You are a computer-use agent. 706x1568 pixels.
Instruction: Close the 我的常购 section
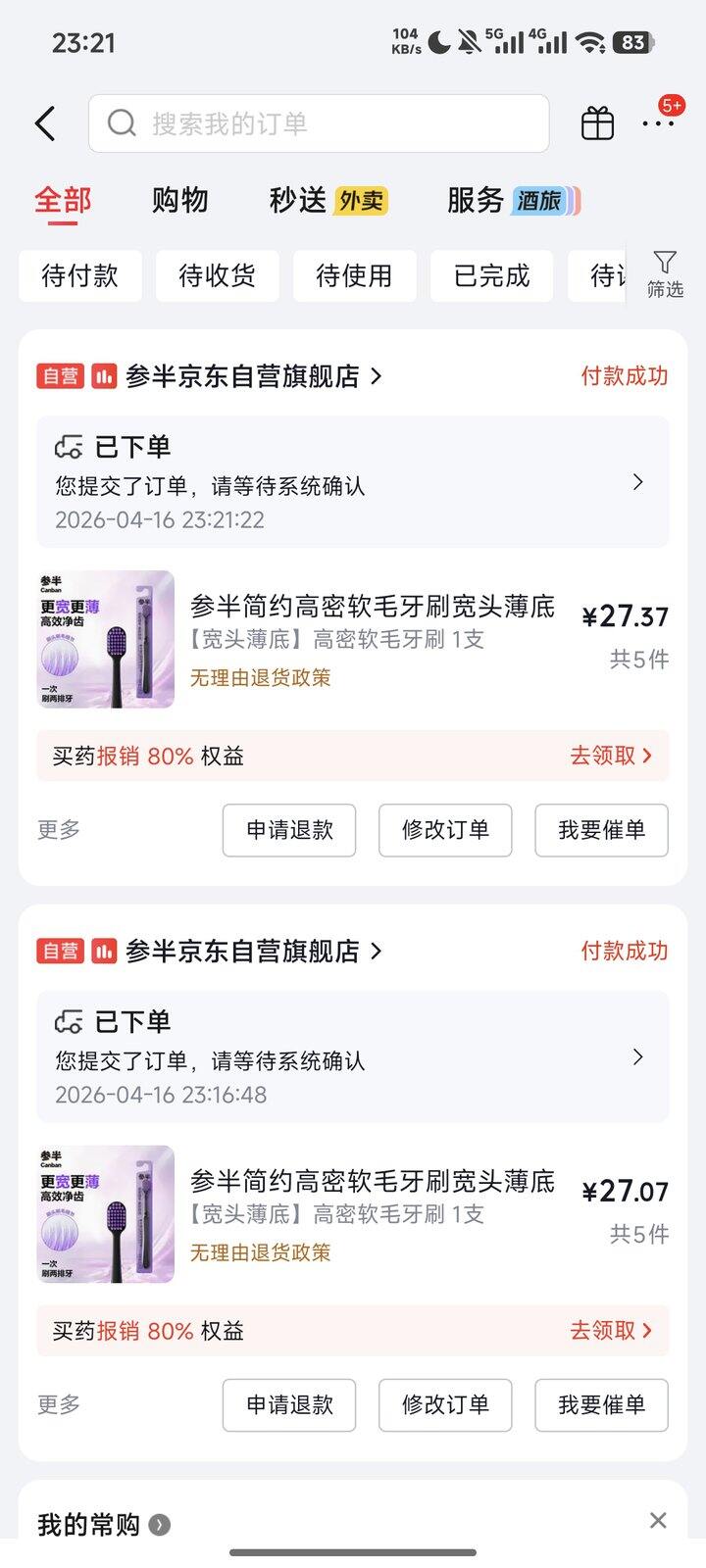click(658, 1520)
